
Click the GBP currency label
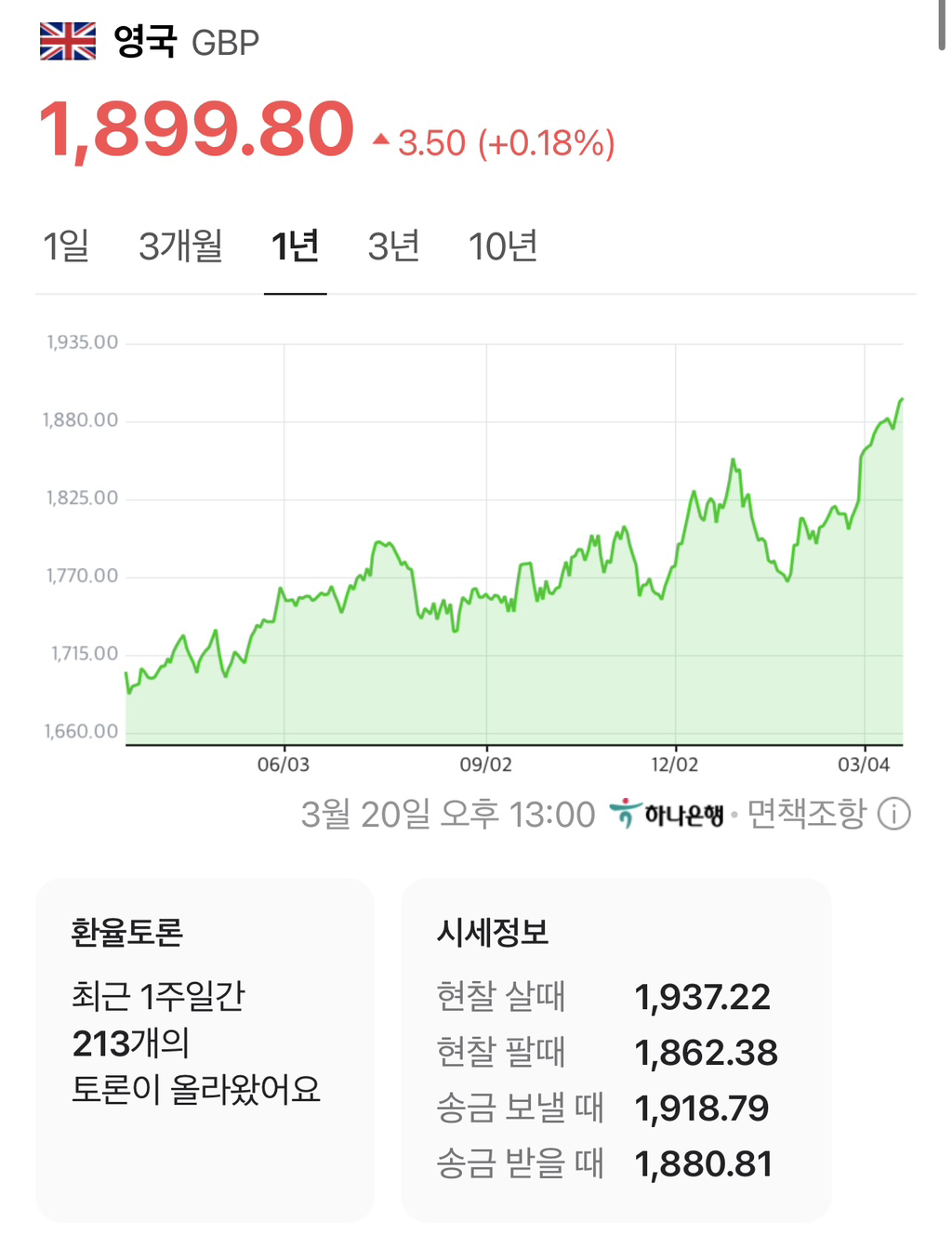pos(226,40)
